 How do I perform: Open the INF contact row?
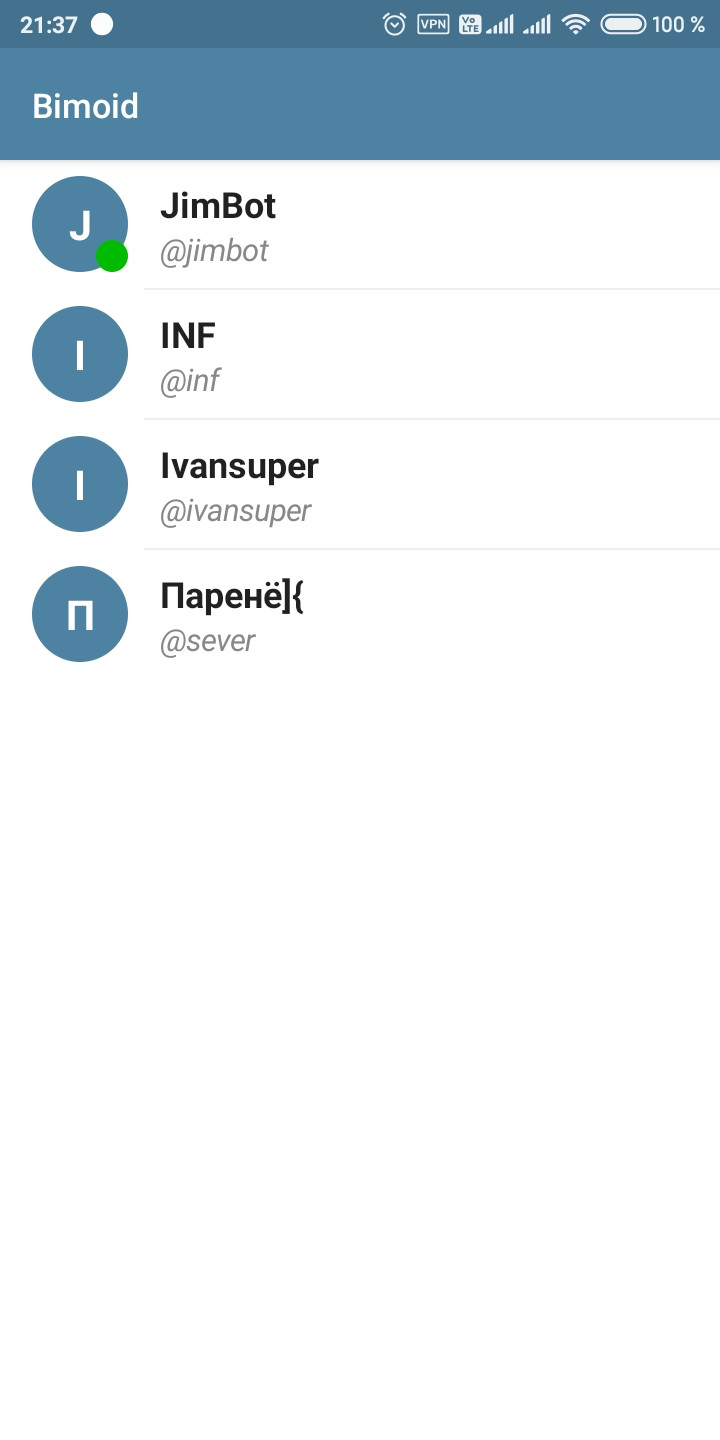click(360, 355)
